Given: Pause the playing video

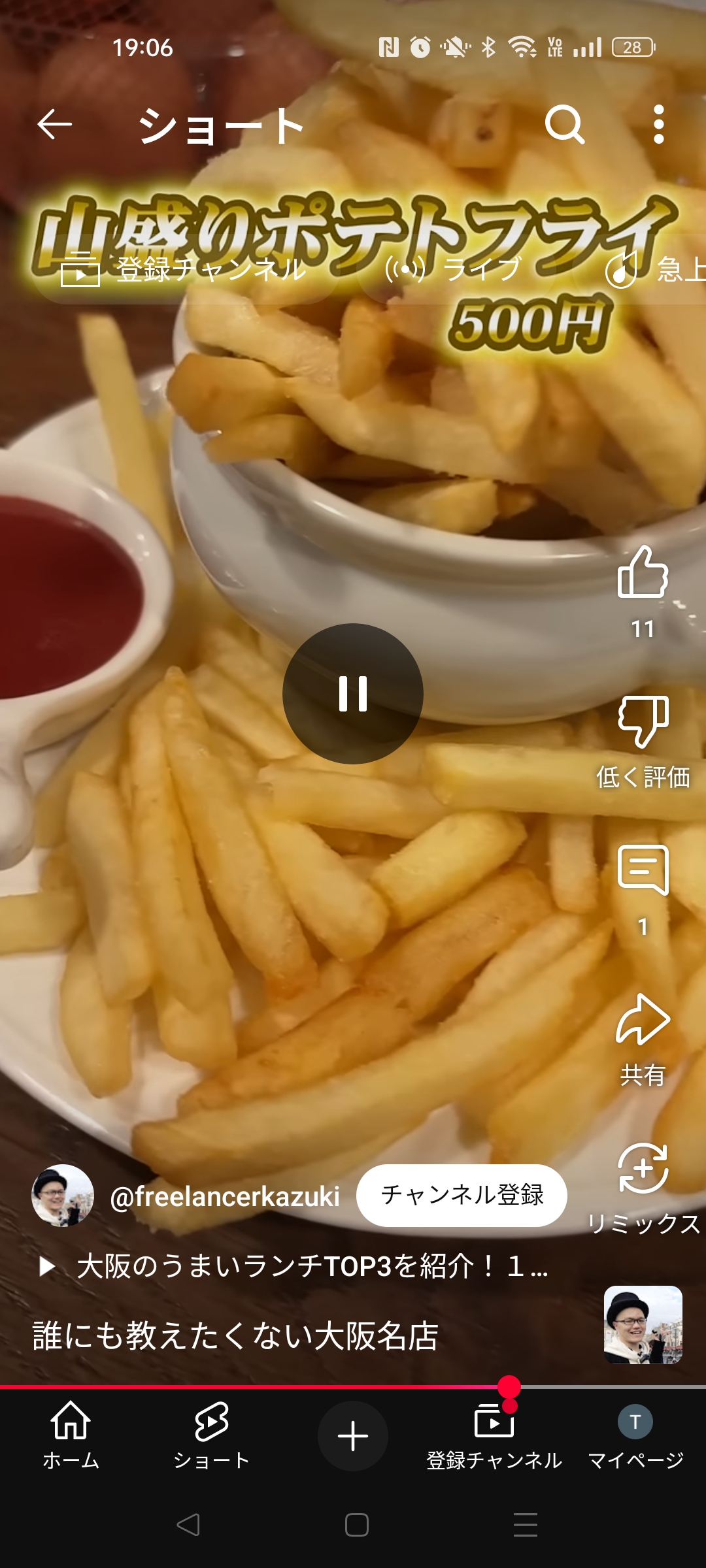Looking at the screenshot, I should 353,694.
